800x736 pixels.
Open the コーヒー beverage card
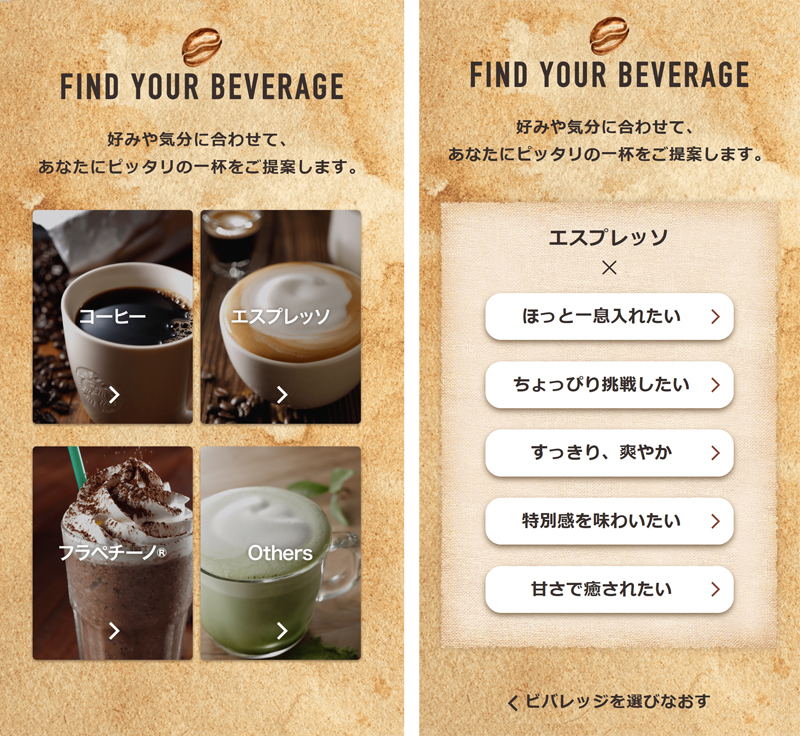112,317
